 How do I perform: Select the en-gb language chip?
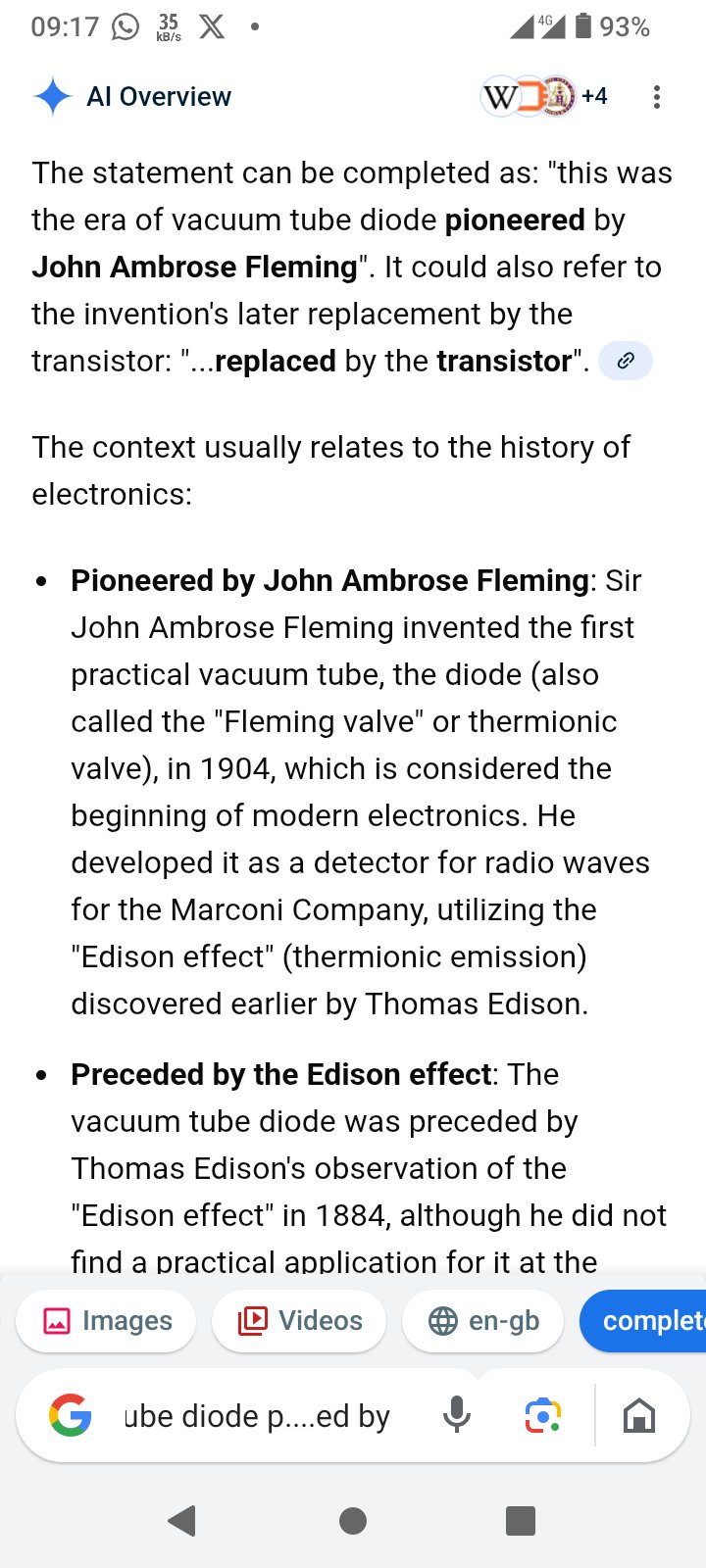(484, 1321)
